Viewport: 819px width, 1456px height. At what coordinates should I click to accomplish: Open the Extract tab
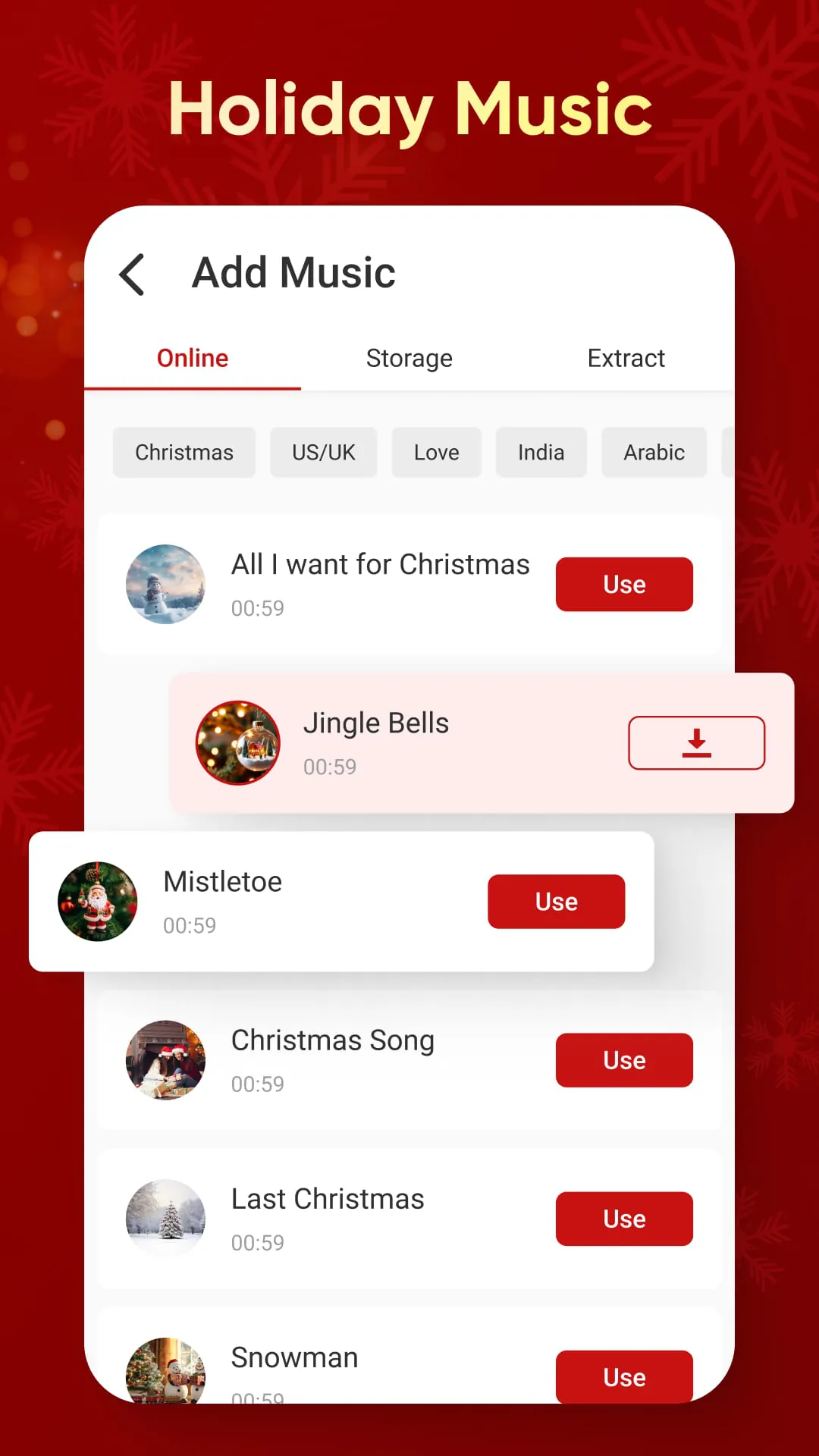pos(626,358)
